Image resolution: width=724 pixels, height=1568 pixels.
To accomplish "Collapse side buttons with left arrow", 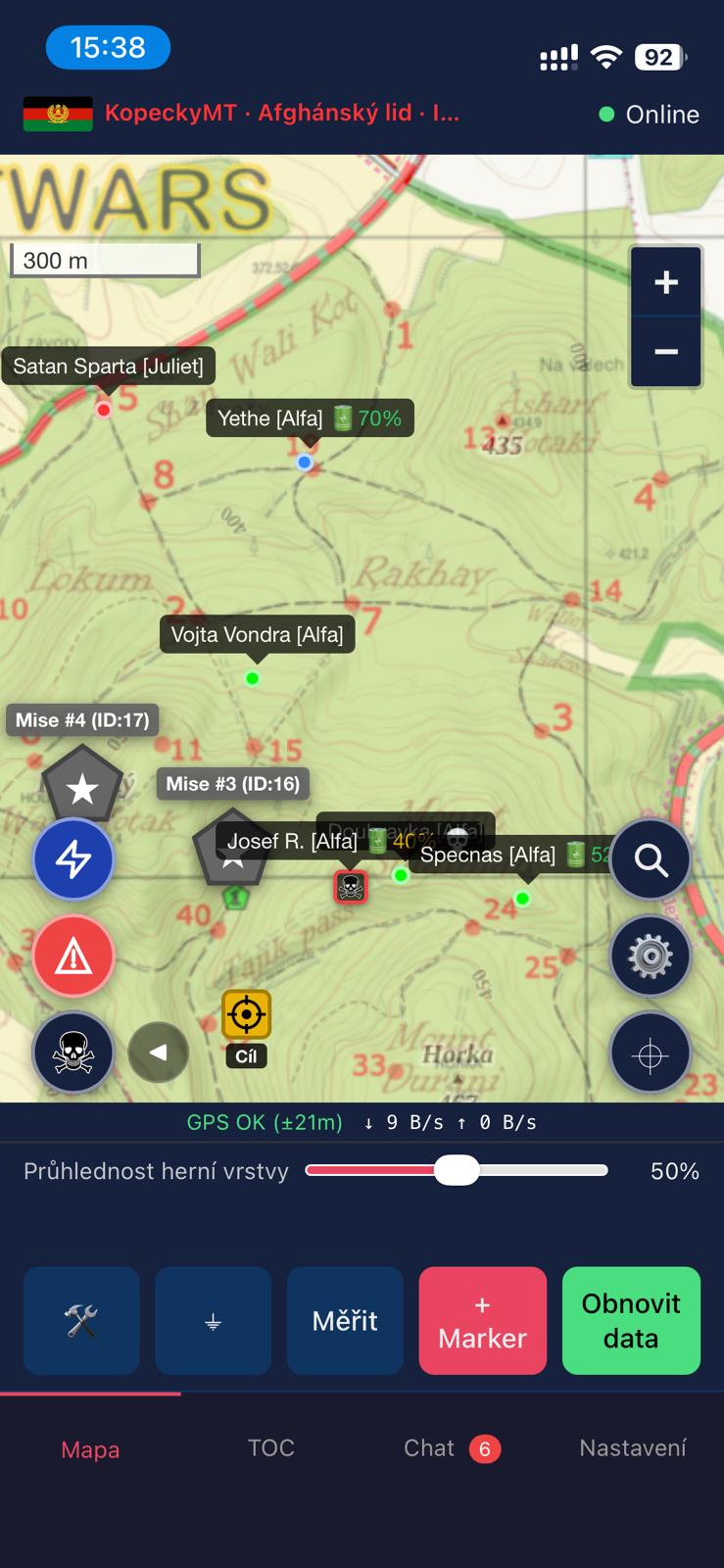I will coord(158,1053).
